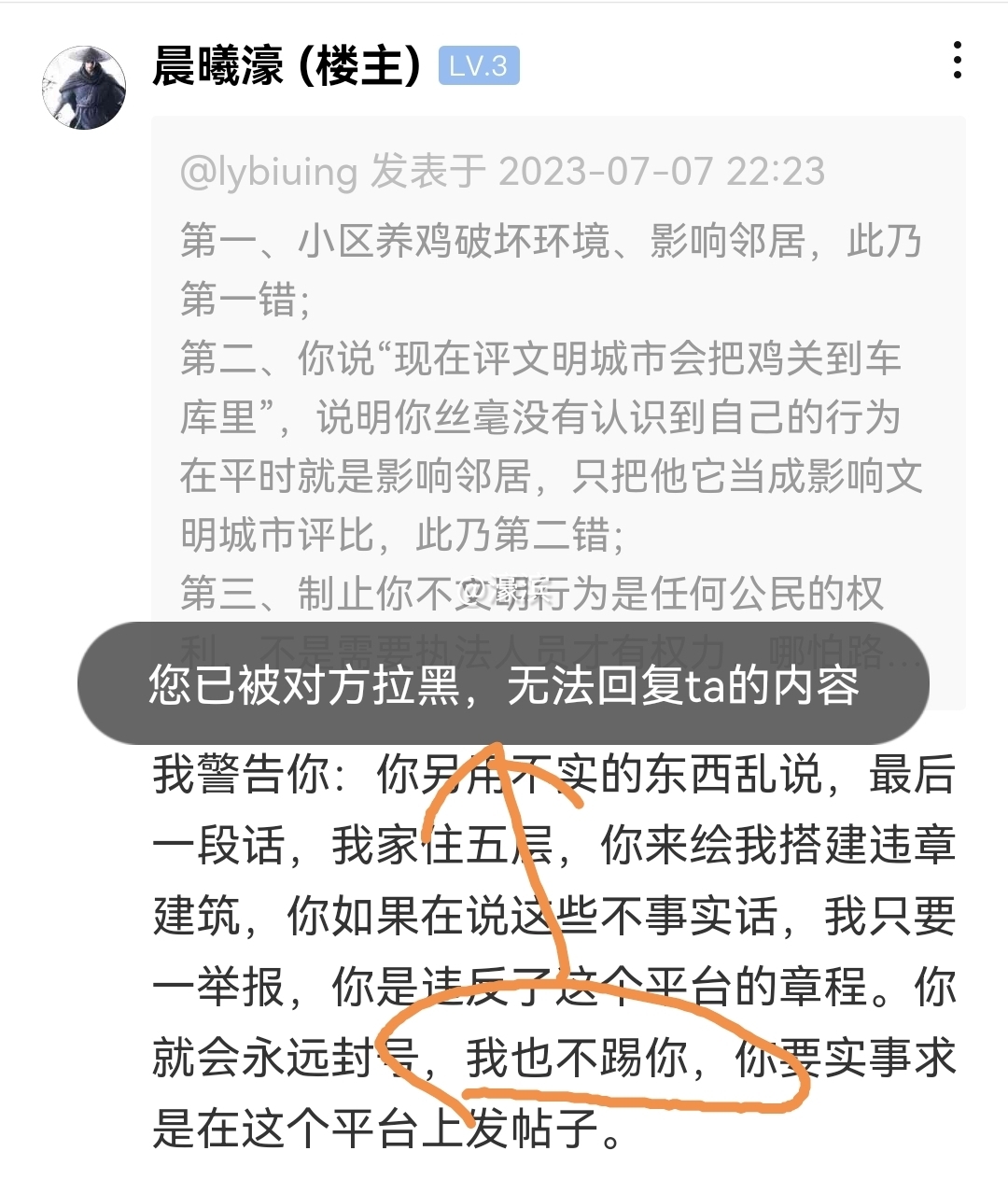Screen dimensions: 1008x1179
Task: Tap the username 晨曦濠 (楼主)
Action: pyautogui.click(x=286, y=66)
